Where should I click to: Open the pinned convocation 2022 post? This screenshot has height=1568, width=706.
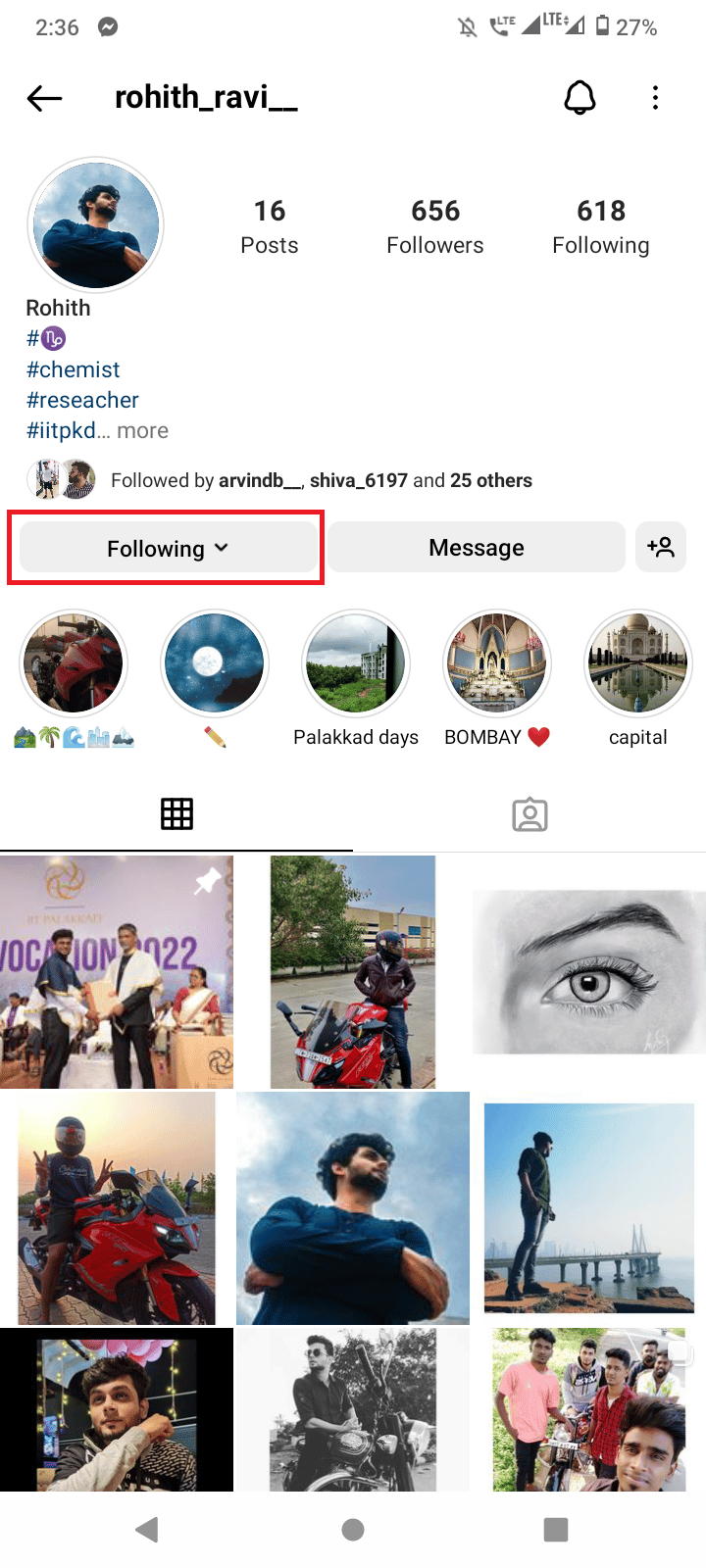coord(117,972)
